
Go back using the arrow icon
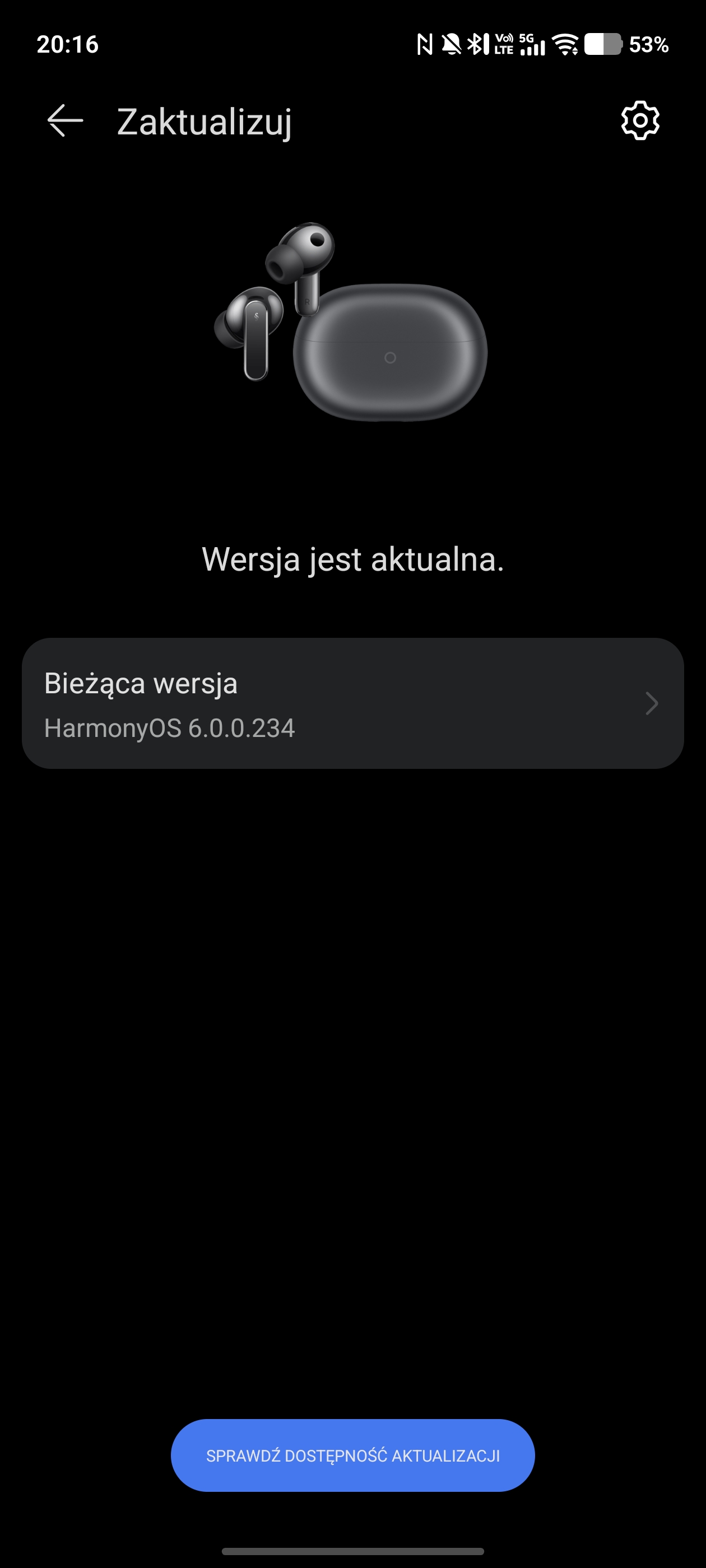point(65,120)
